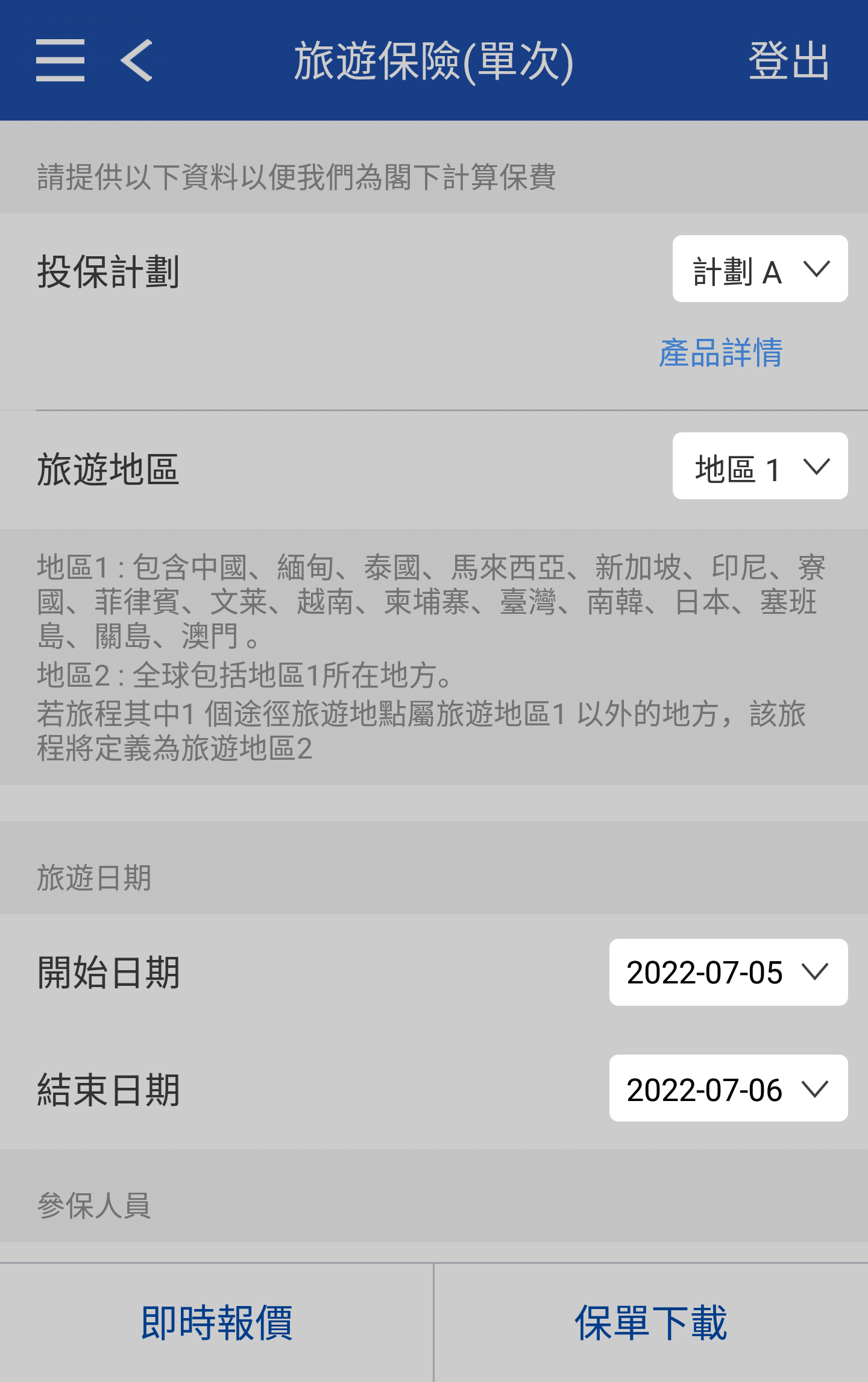Select the 結束日期 end date picker
Viewport: 868px width, 1382px height.
pos(728,1088)
